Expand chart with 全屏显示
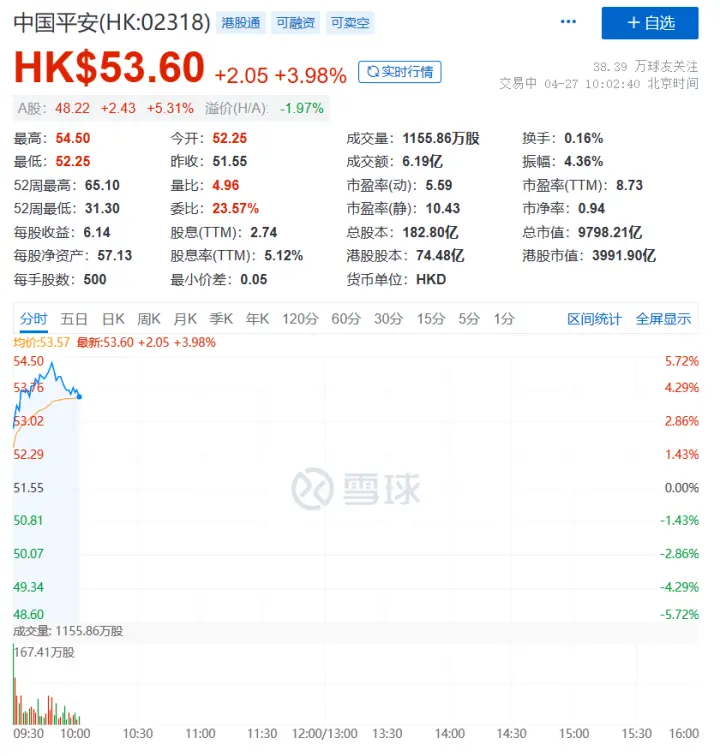Screen dimensions: 720x756 tap(663, 319)
